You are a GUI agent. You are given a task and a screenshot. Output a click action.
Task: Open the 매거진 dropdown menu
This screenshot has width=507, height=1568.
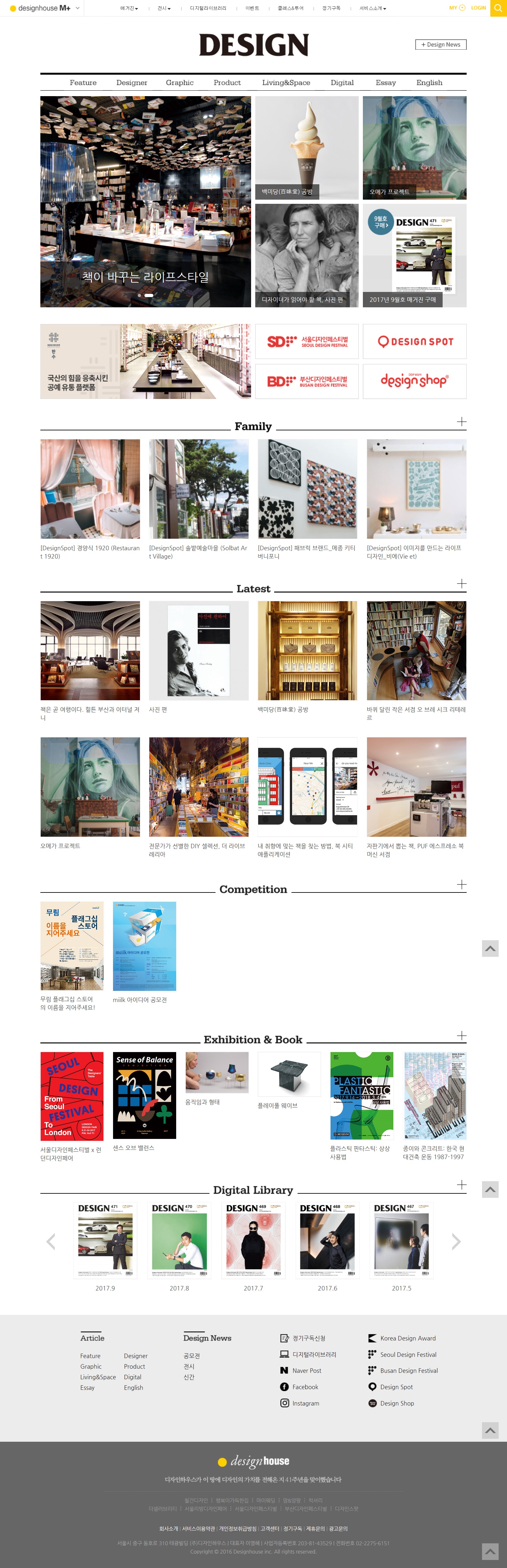click(128, 9)
